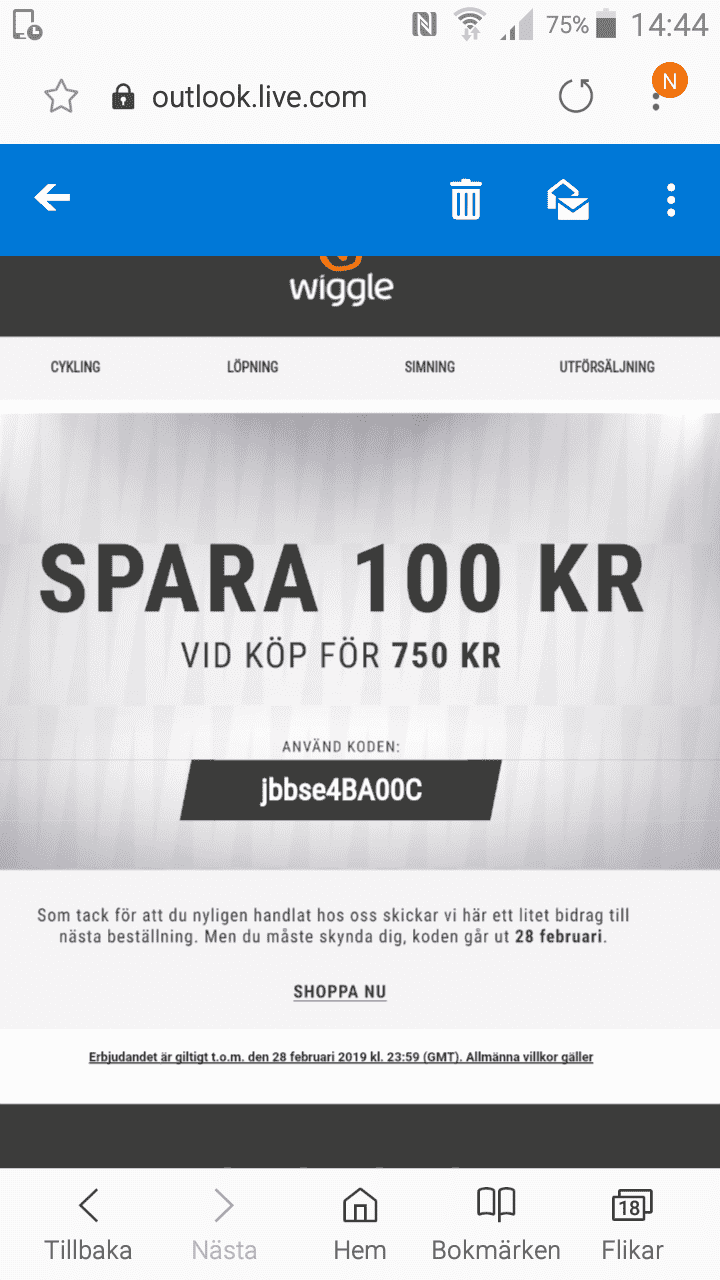Open the CYKLING category link
720x1280 pixels.
[x=76, y=367]
